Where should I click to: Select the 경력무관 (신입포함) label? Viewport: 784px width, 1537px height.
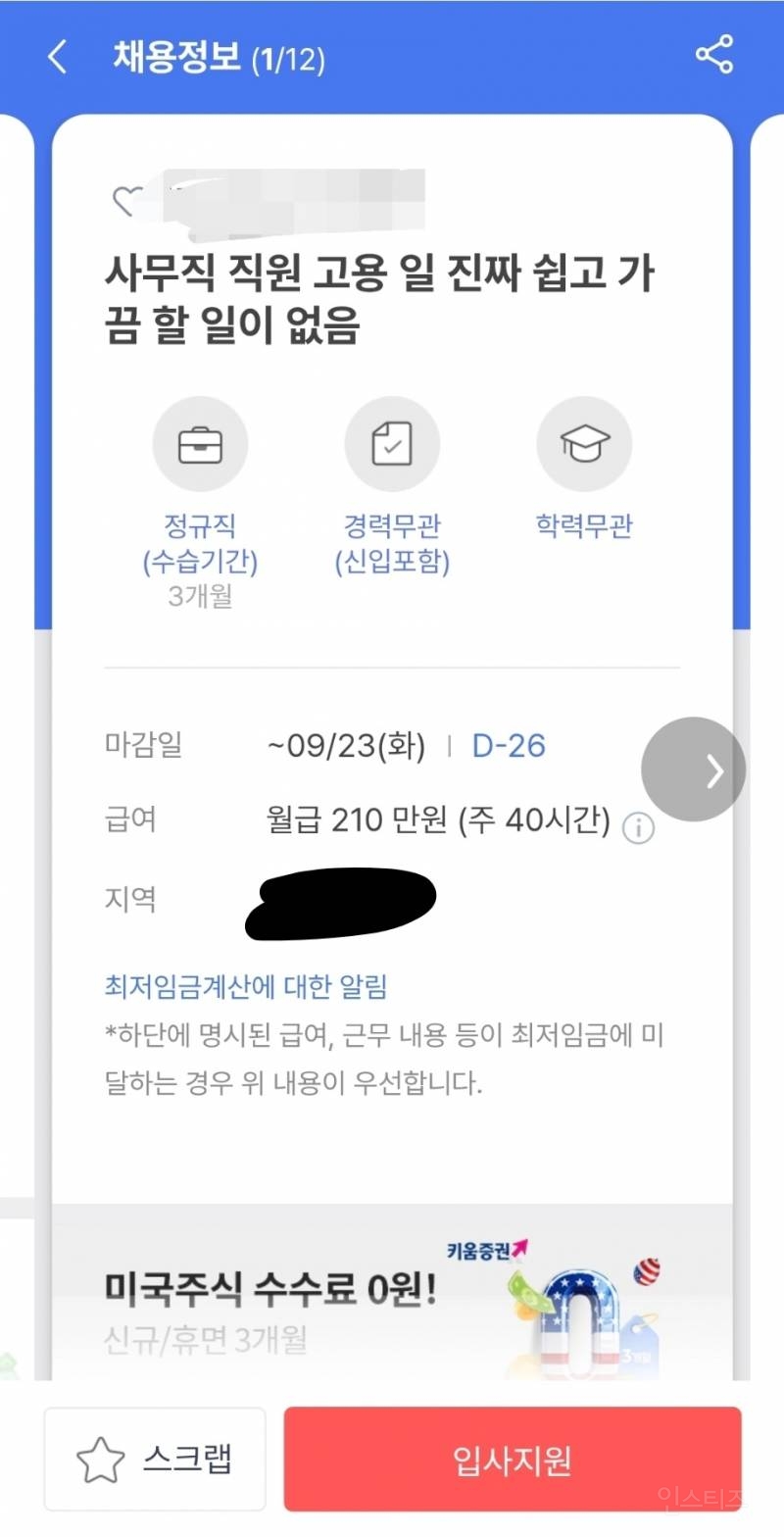[392, 539]
